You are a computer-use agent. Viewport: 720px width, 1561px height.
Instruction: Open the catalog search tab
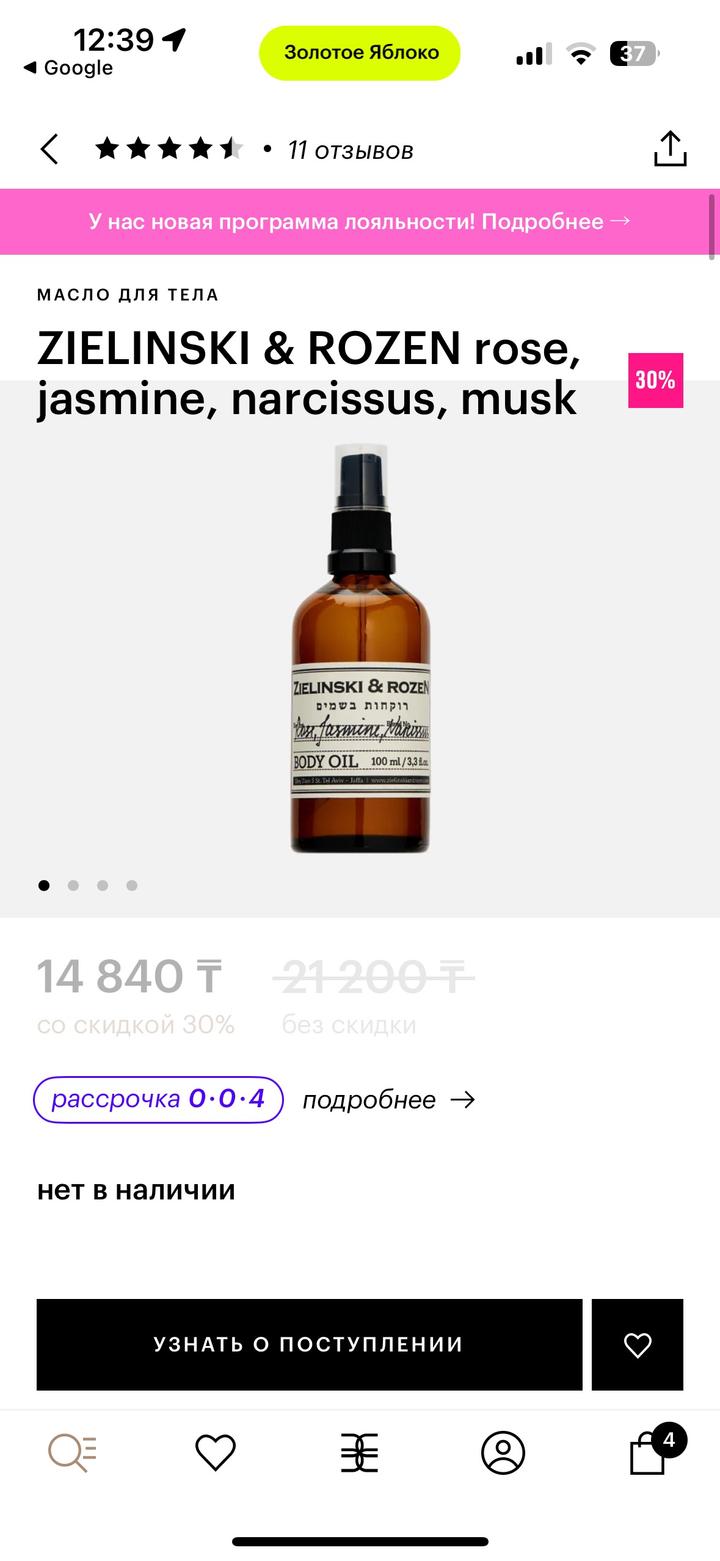click(x=72, y=1452)
